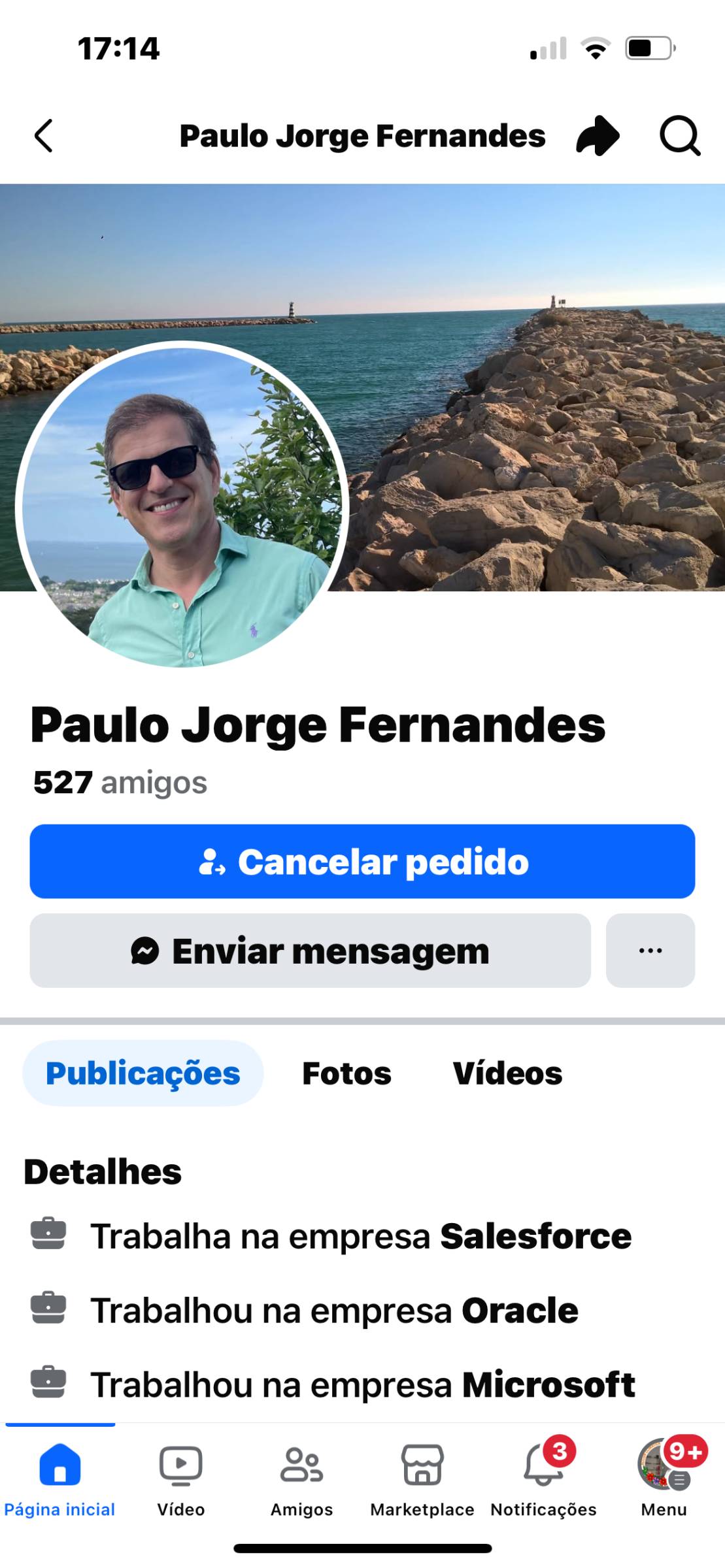The image size is (725, 1568).
Task: Switch to the Fotos tab
Action: pos(346,1073)
